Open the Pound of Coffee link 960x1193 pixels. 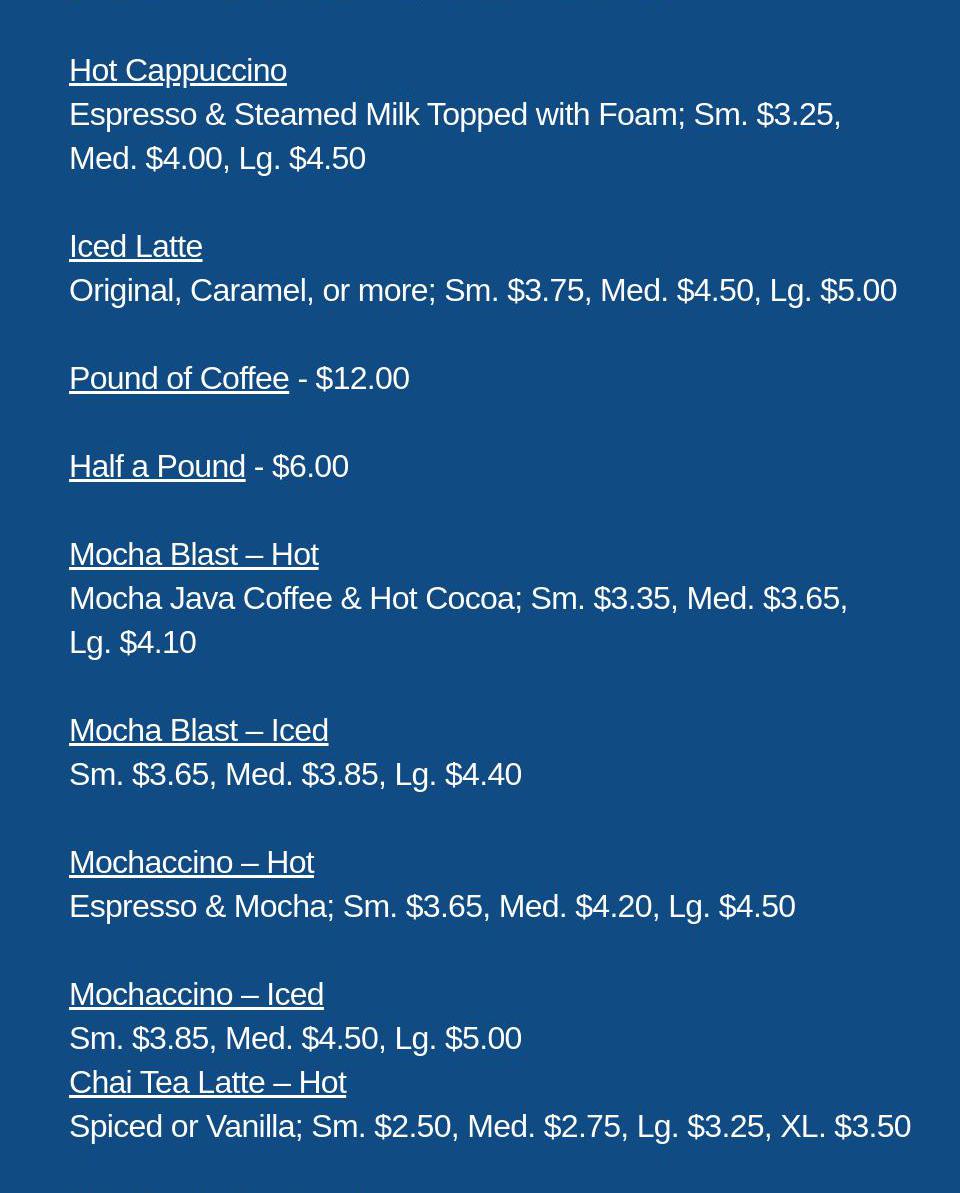click(178, 379)
